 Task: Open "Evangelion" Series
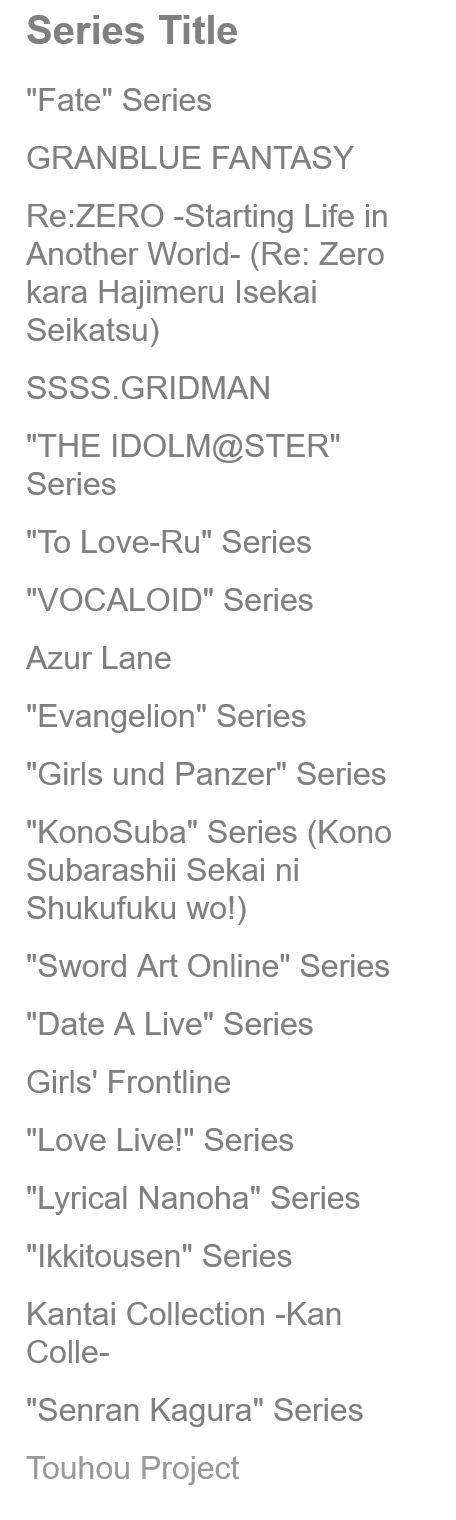[166, 717]
